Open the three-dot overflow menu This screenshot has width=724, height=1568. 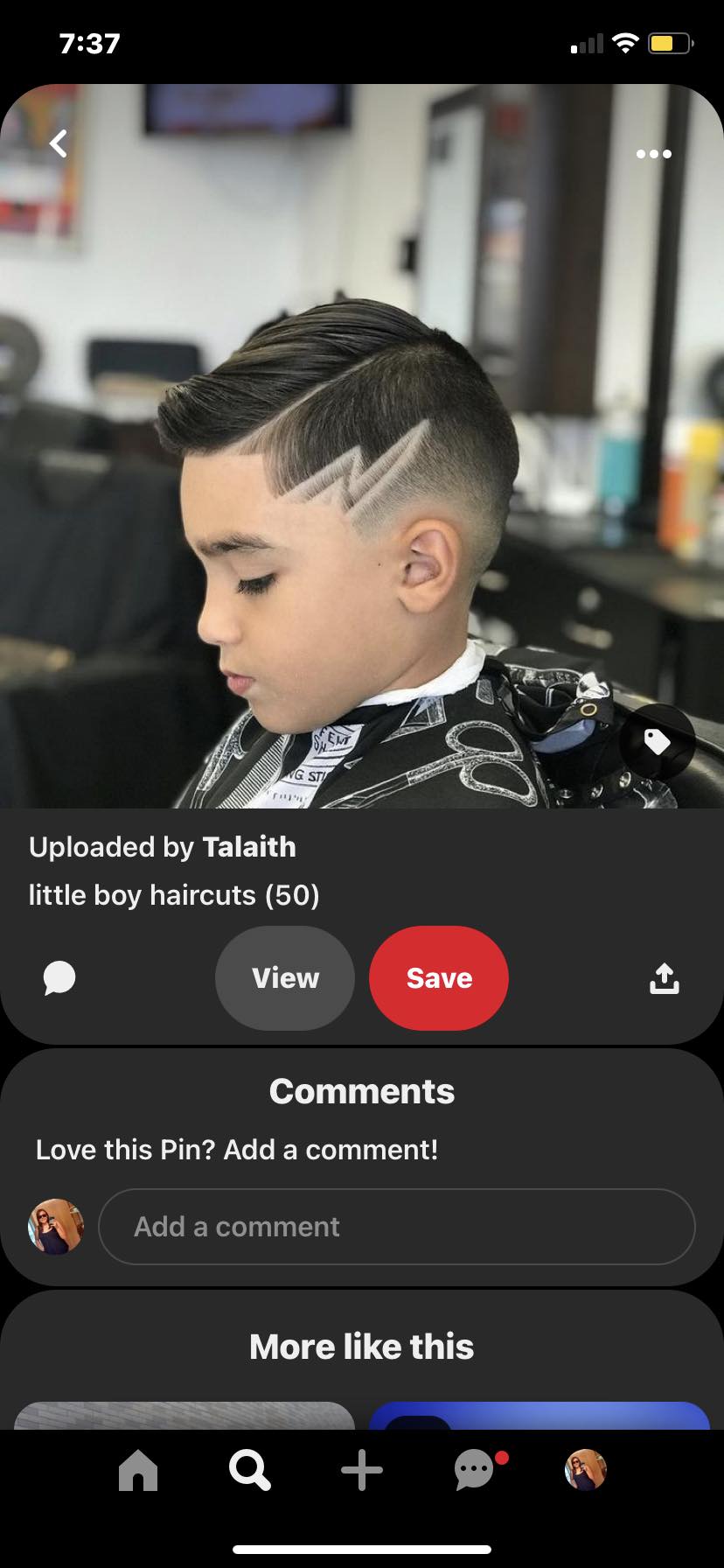pyautogui.click(x=654, y=154)
